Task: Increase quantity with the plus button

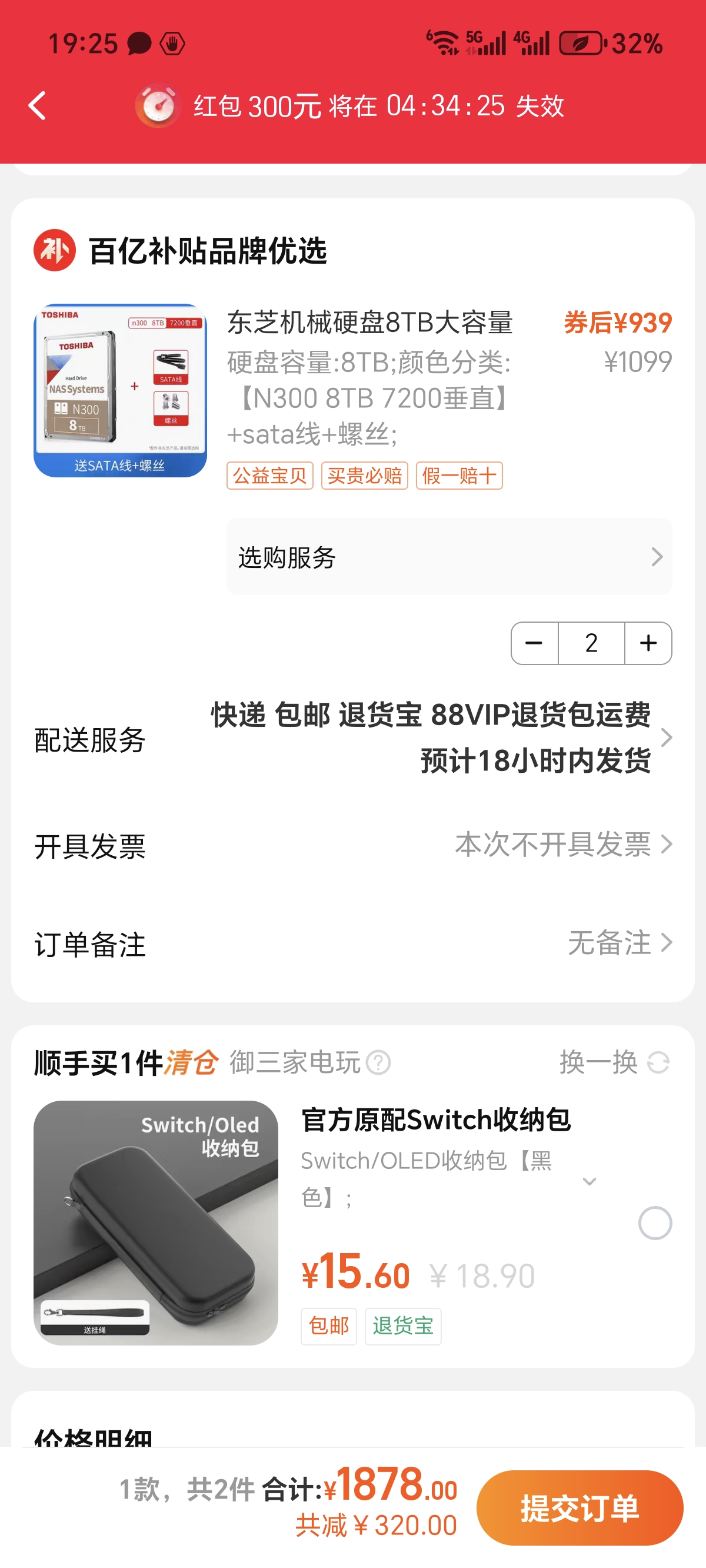Action: (648, 643)
